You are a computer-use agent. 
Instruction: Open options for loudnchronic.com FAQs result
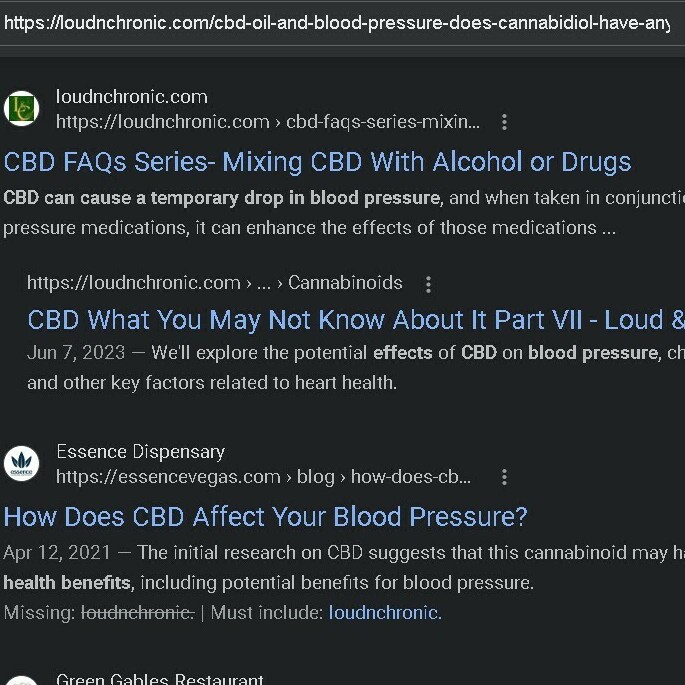504,122
